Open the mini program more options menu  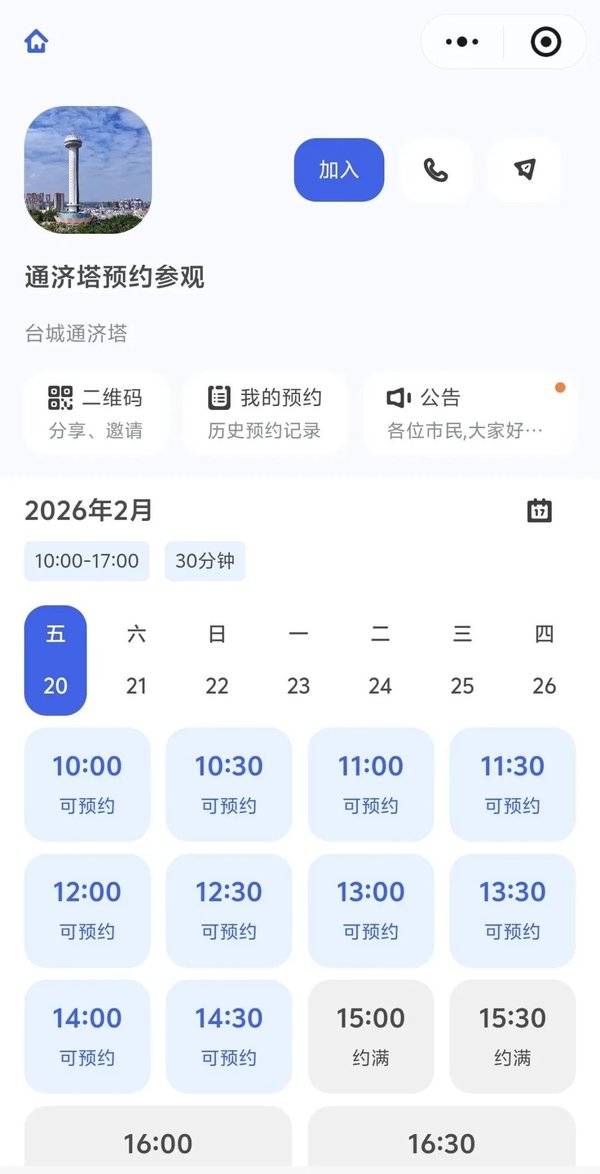[x=462, y=42]
